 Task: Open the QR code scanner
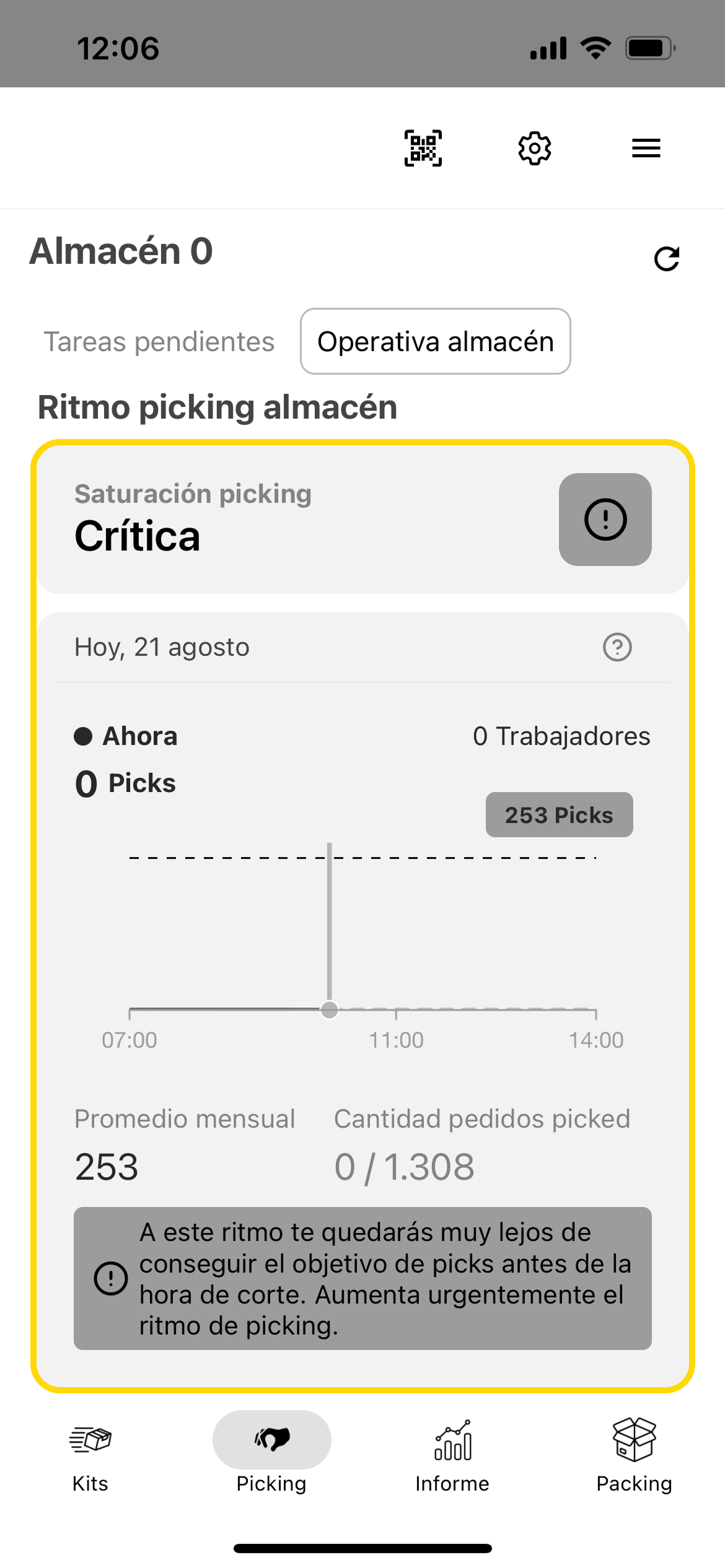(423, 148)
